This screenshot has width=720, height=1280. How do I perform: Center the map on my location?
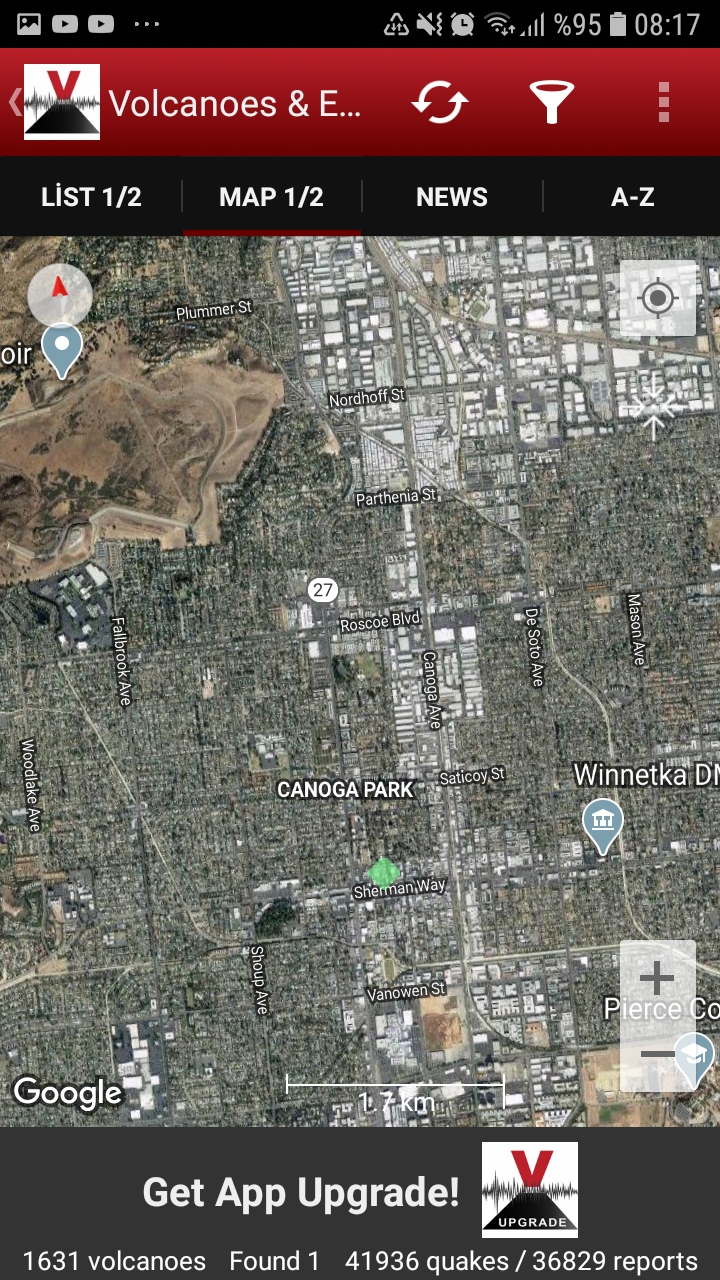coord(657,298)
